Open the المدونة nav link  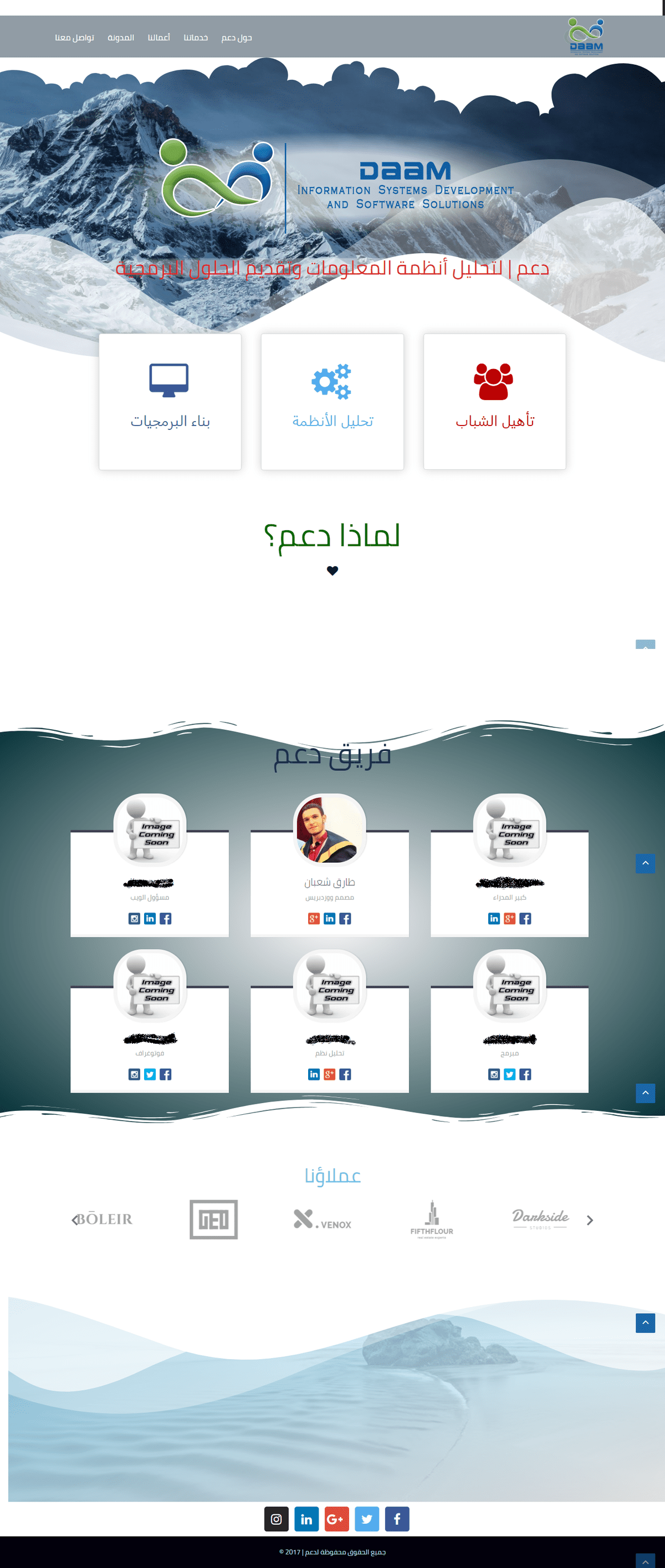pos(121,38)
